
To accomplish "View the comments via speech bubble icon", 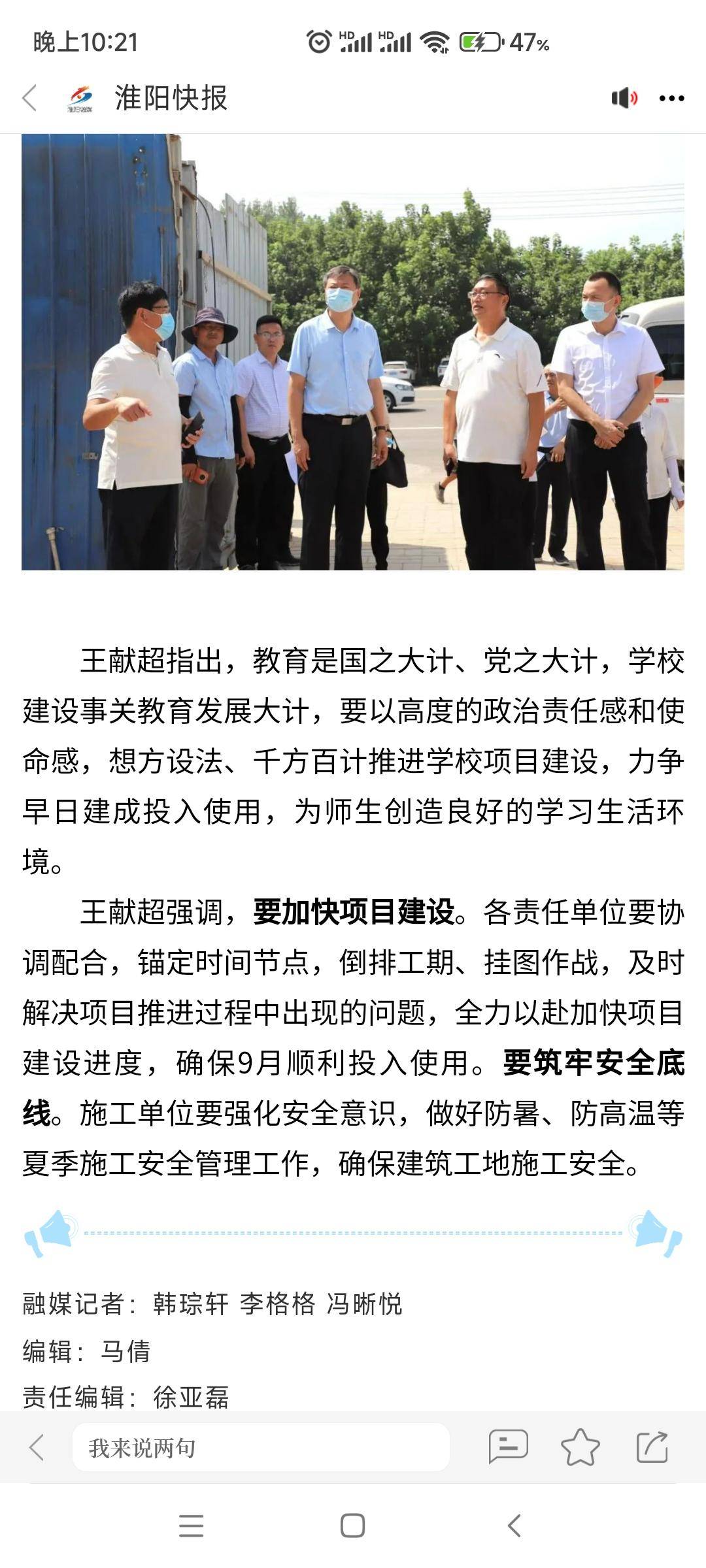I will (508, 1446).
